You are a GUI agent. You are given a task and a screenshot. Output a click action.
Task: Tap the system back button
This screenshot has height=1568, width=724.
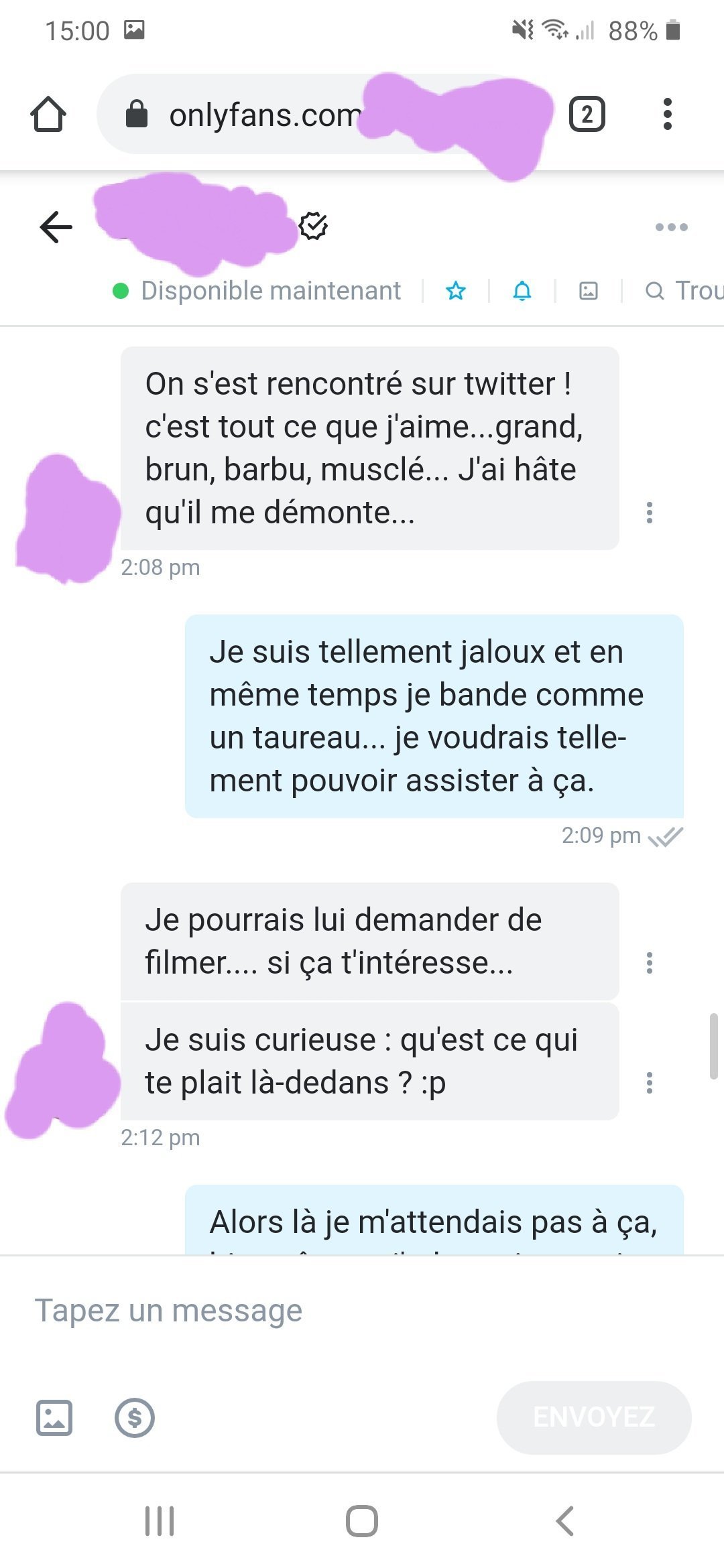click(x=565, y=1521)
